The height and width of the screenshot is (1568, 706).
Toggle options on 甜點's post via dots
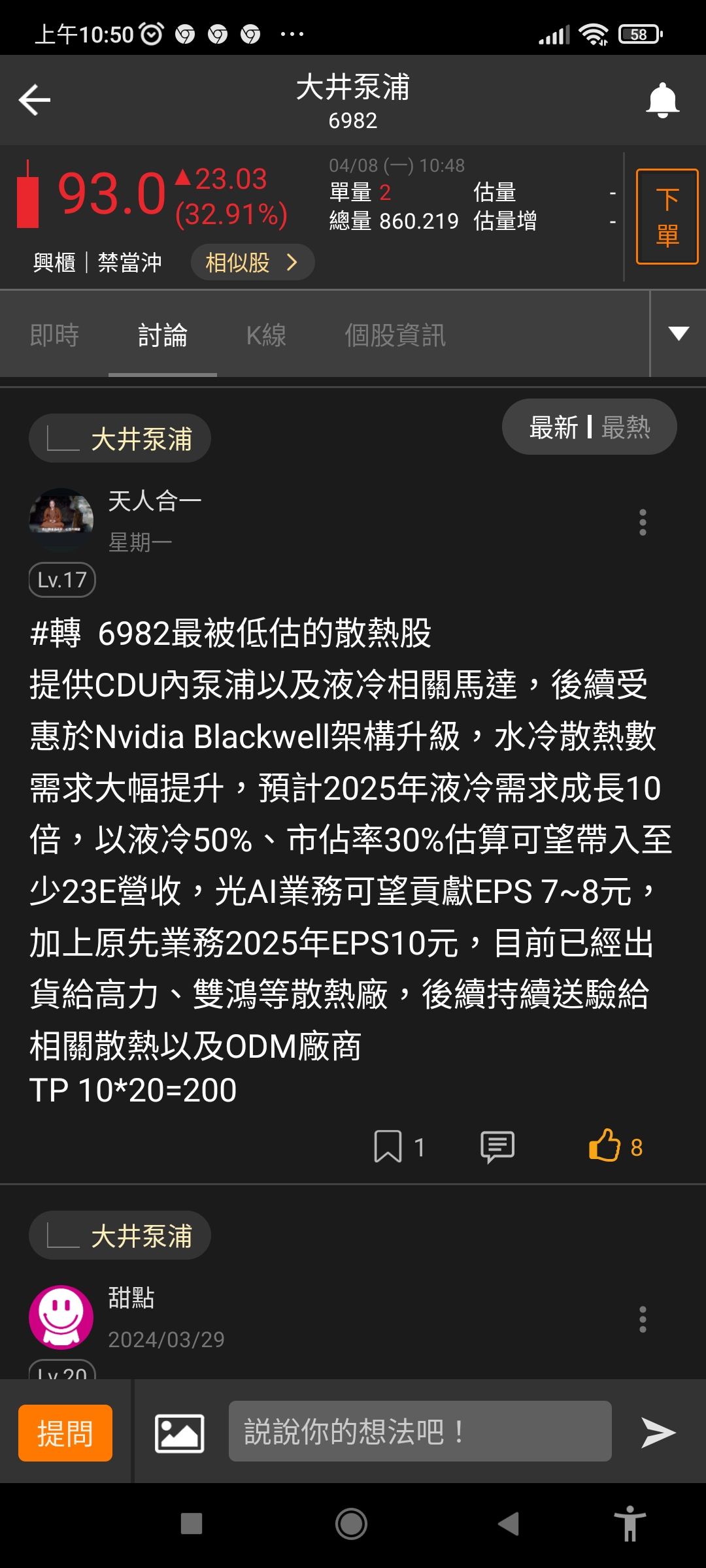(643, 1316)
